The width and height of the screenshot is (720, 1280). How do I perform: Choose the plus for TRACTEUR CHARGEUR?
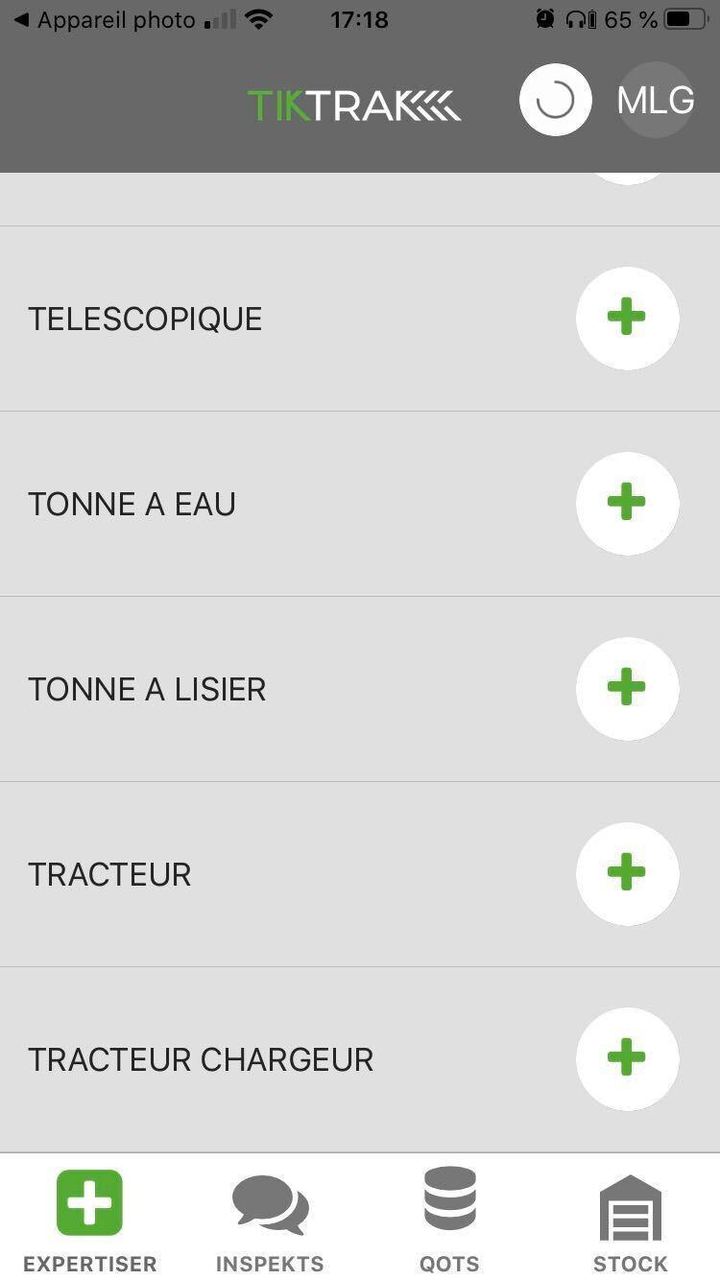(x=627, y=1058)
